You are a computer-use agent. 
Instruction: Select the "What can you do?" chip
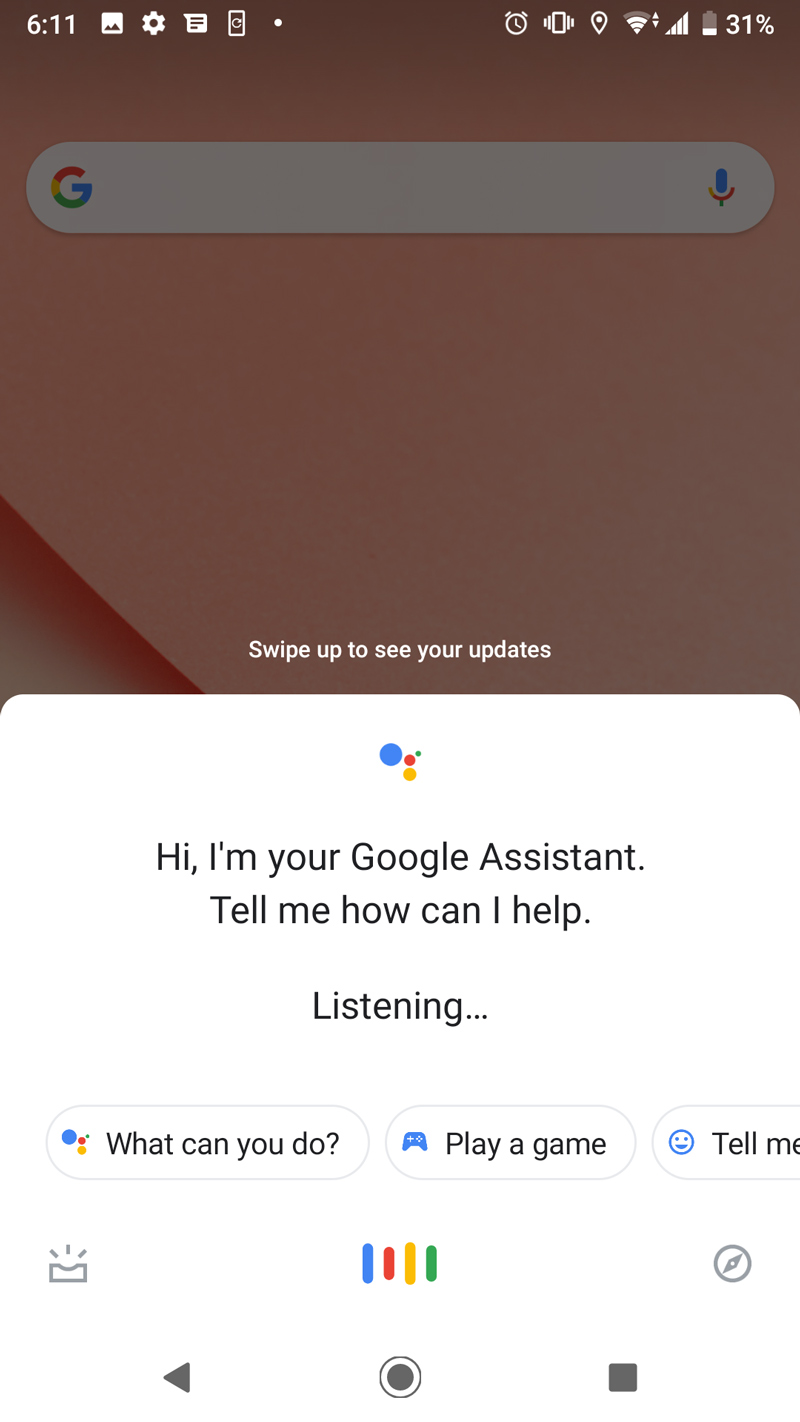pos(208,1143)
